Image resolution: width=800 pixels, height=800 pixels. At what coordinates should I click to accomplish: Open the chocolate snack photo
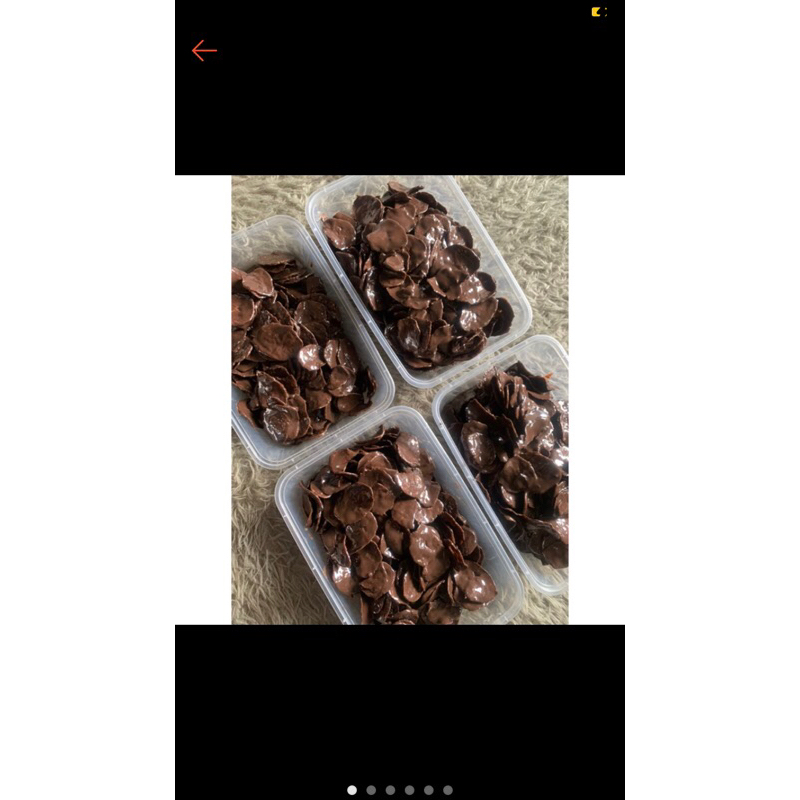[400, 400]
